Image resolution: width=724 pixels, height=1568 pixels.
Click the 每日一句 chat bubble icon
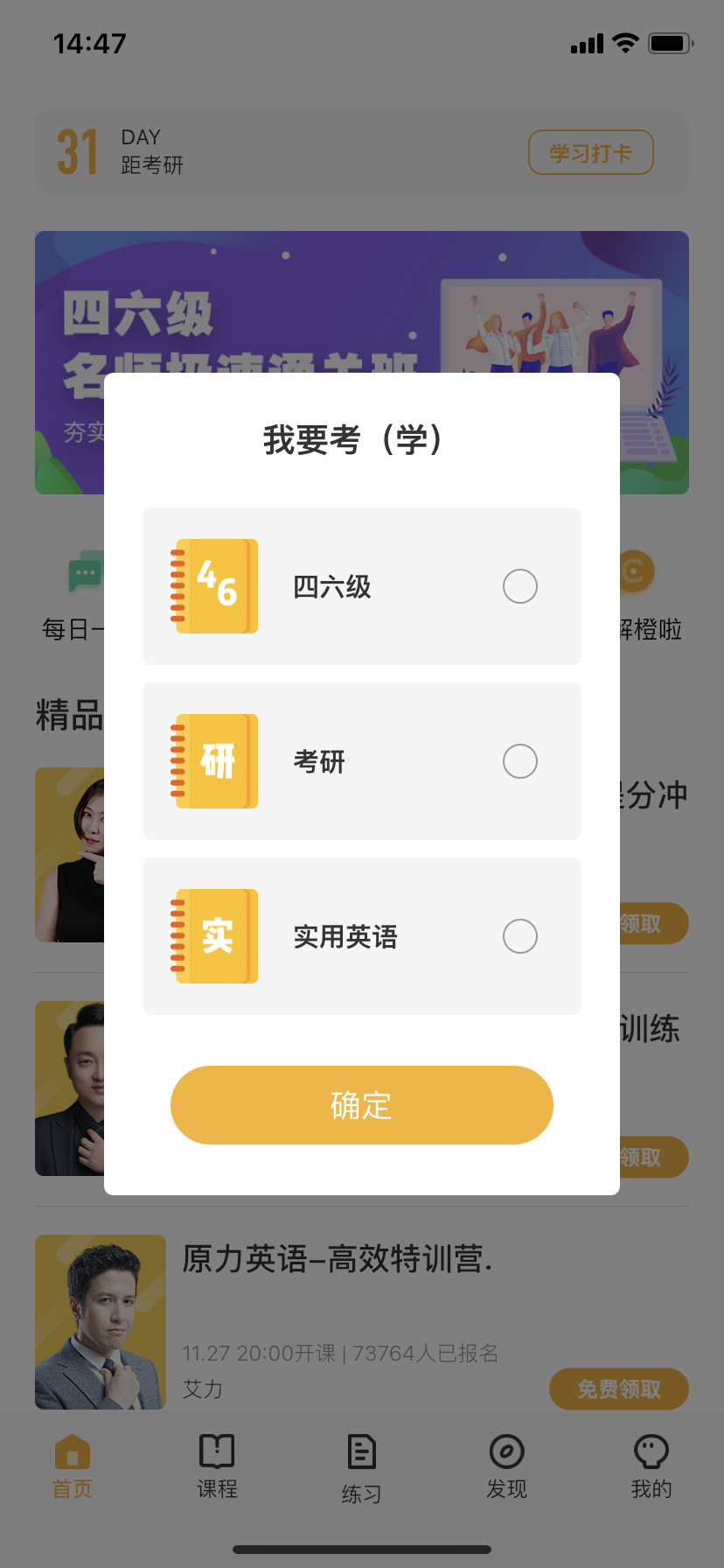(x=85, y=570)
